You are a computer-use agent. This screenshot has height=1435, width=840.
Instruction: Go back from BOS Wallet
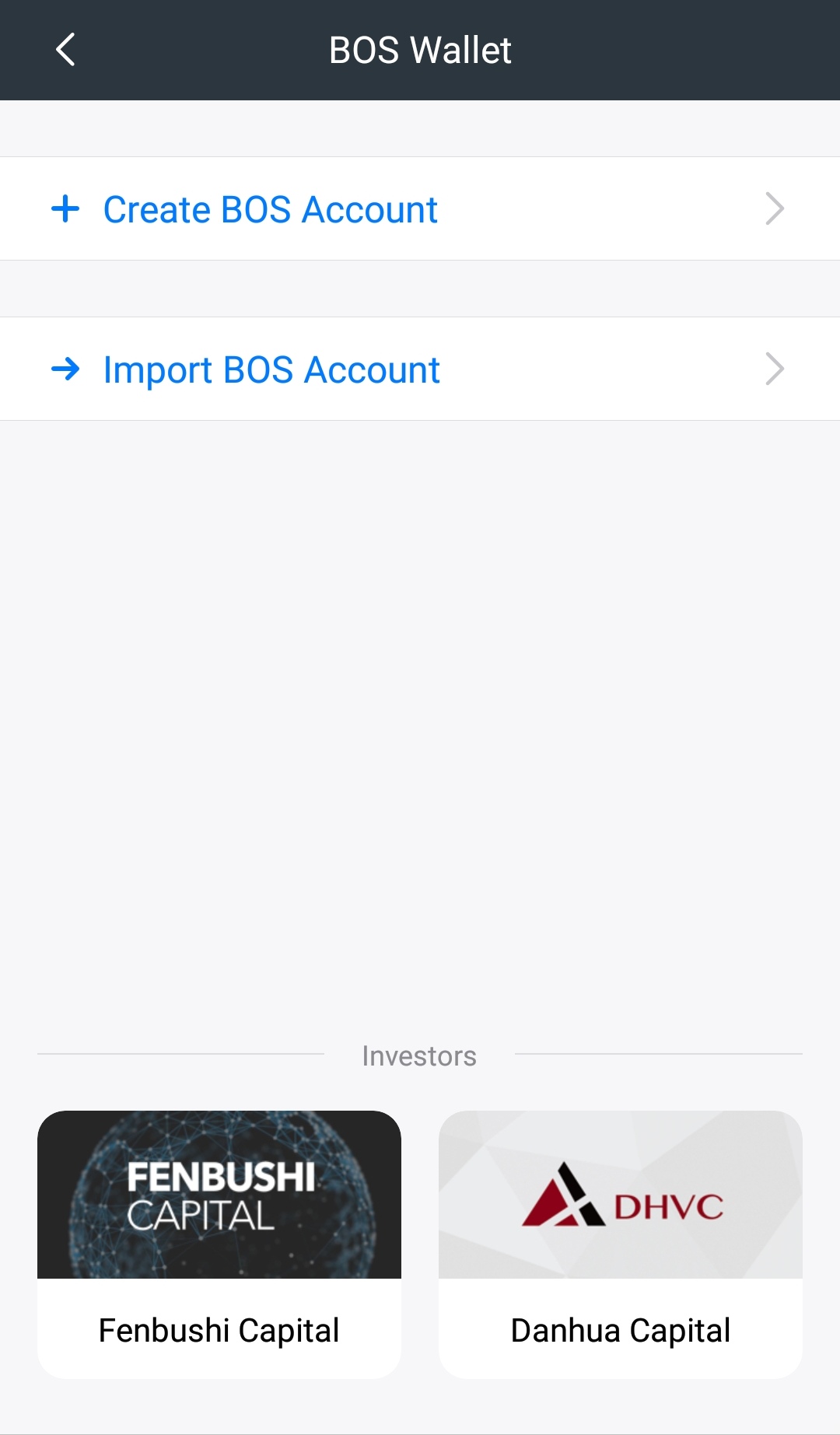click(x=66, y=50)
